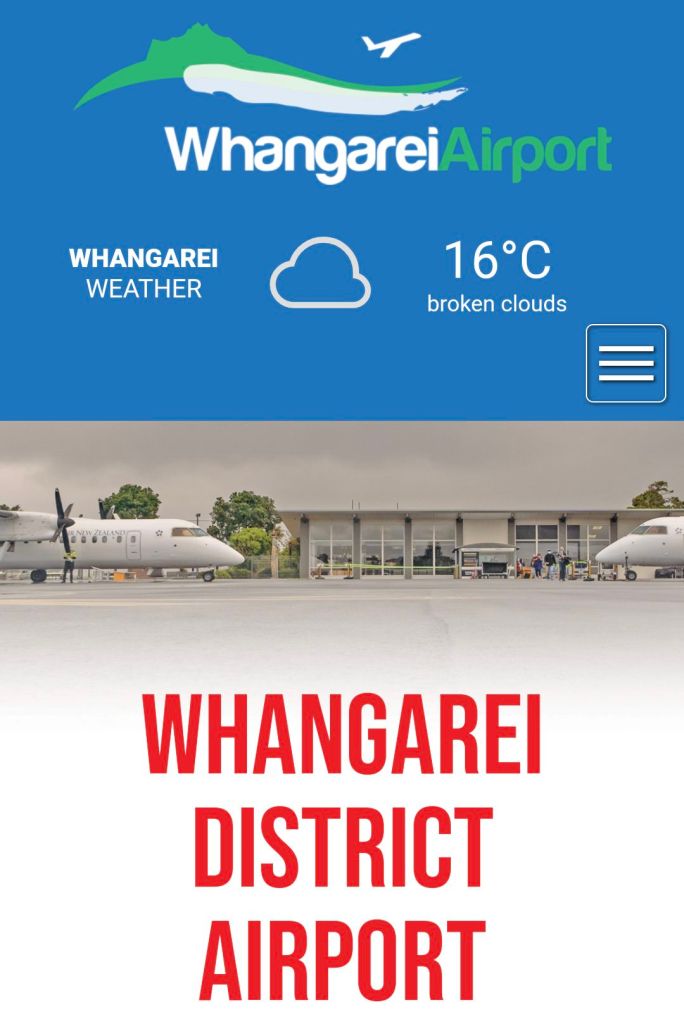This screenshot has width=684, height=1024.
Task: Tap the Whangarei Airport logo to go home
Action: [342, 106]
